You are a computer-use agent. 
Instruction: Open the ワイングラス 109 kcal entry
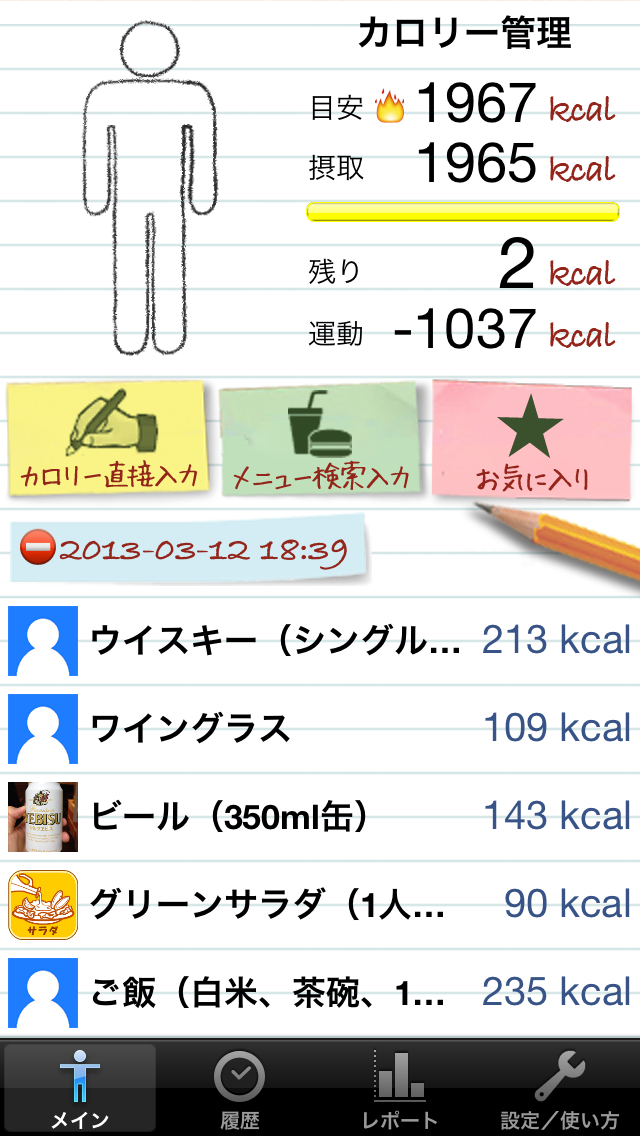tap(320, 728)
